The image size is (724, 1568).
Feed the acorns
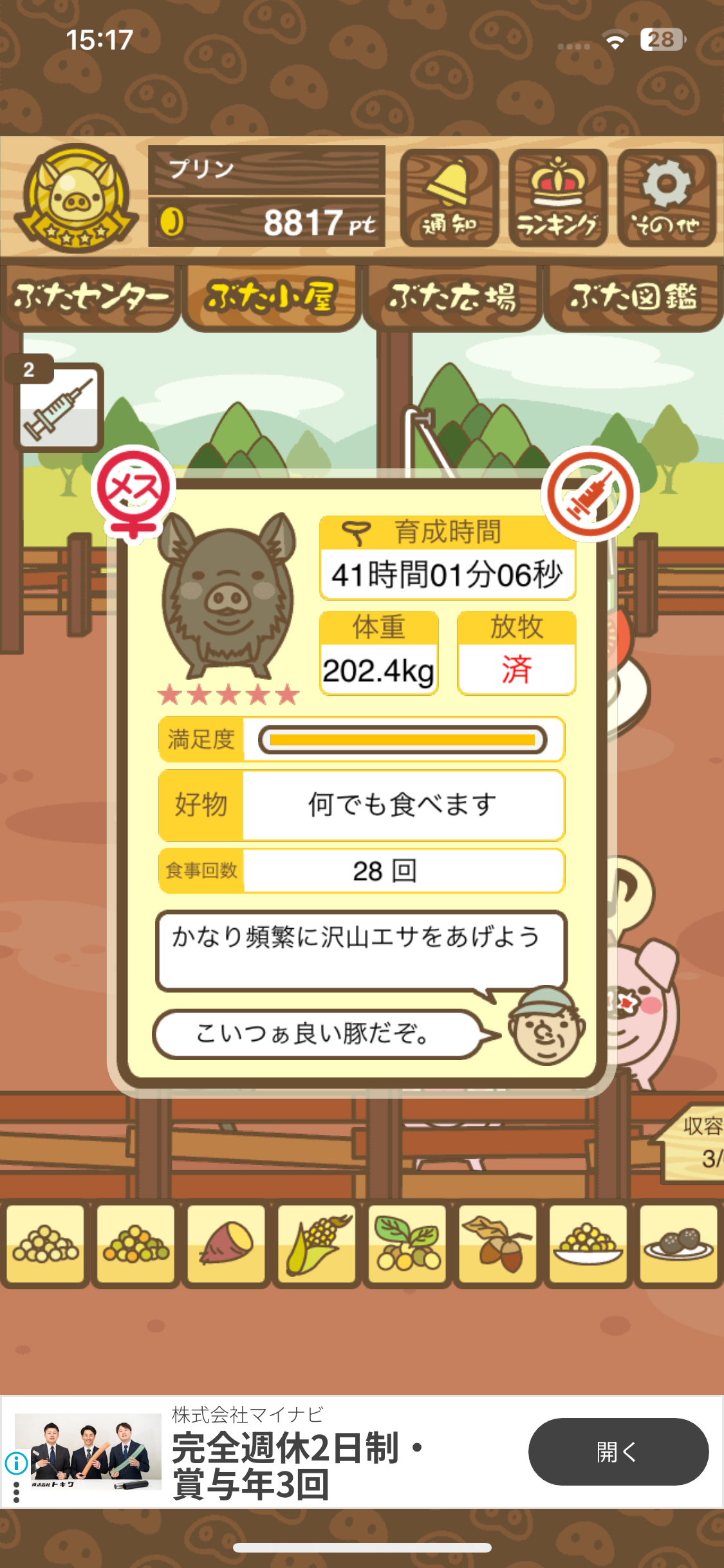[x=497, y=1244]
